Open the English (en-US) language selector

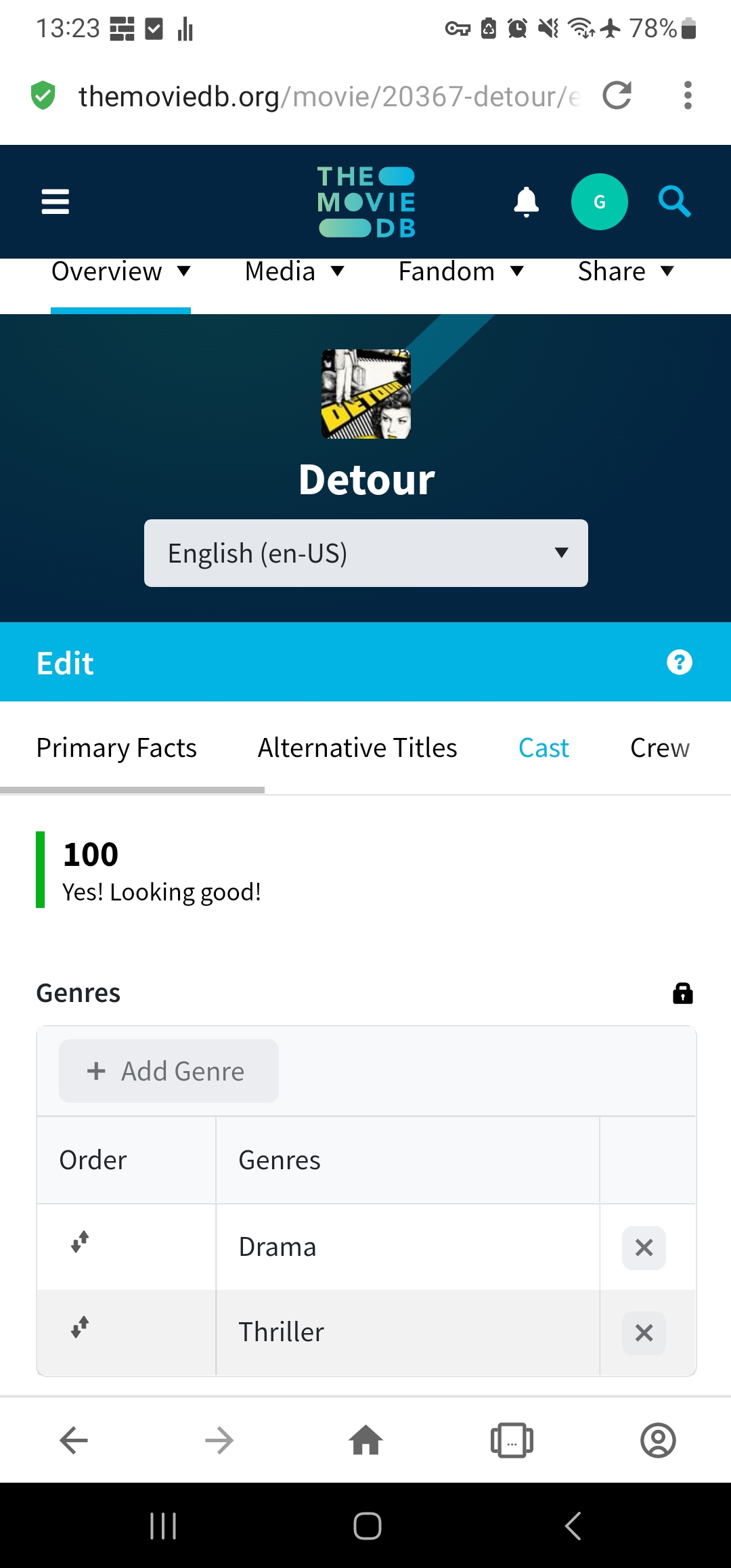pyautogui.click(x=365, y=553)
